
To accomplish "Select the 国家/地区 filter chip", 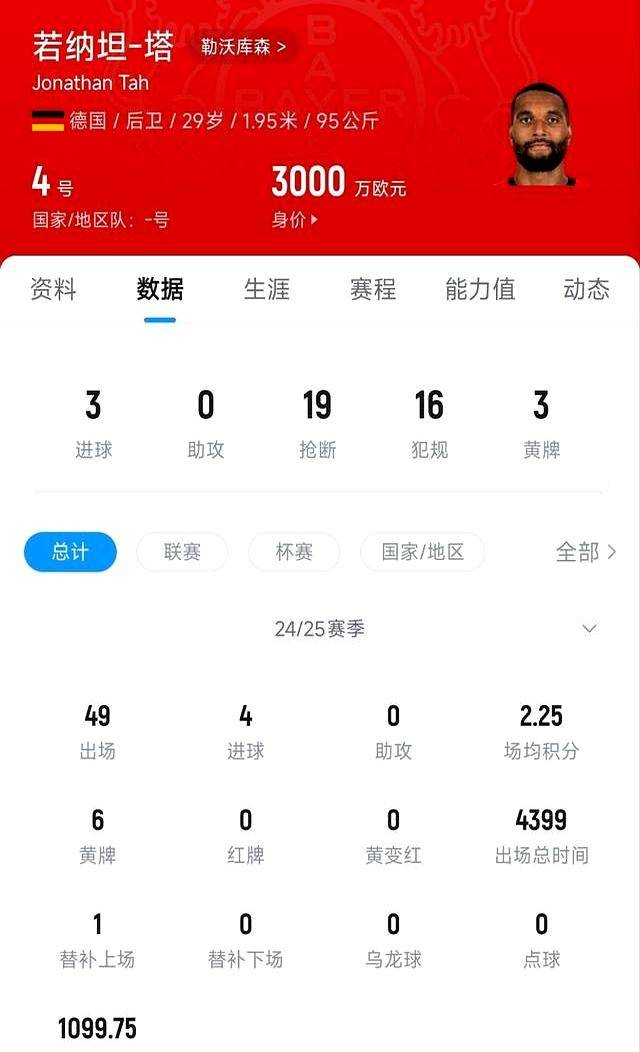I will (423, 551).
